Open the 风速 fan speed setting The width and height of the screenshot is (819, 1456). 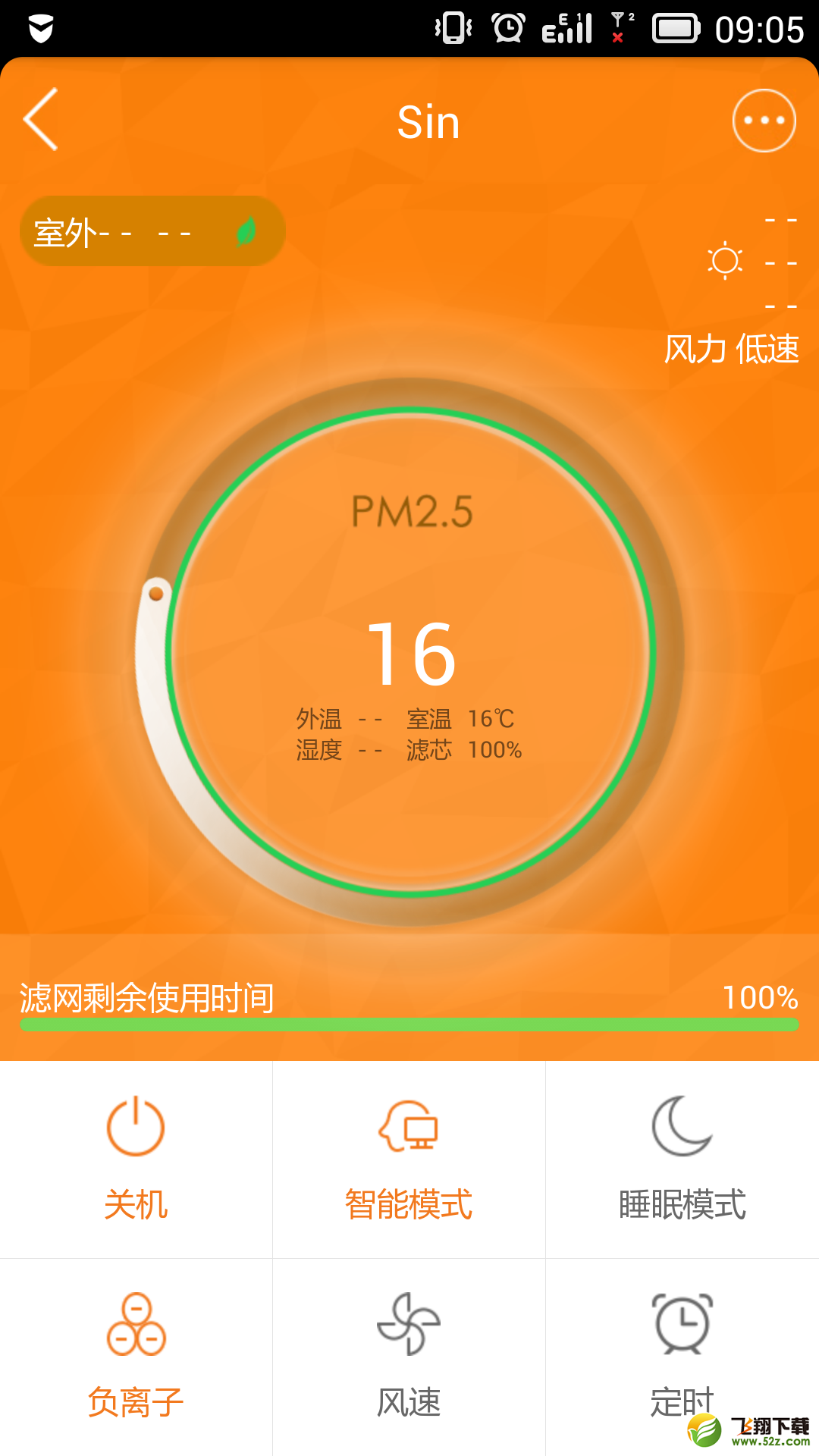tap(409, 1357)
